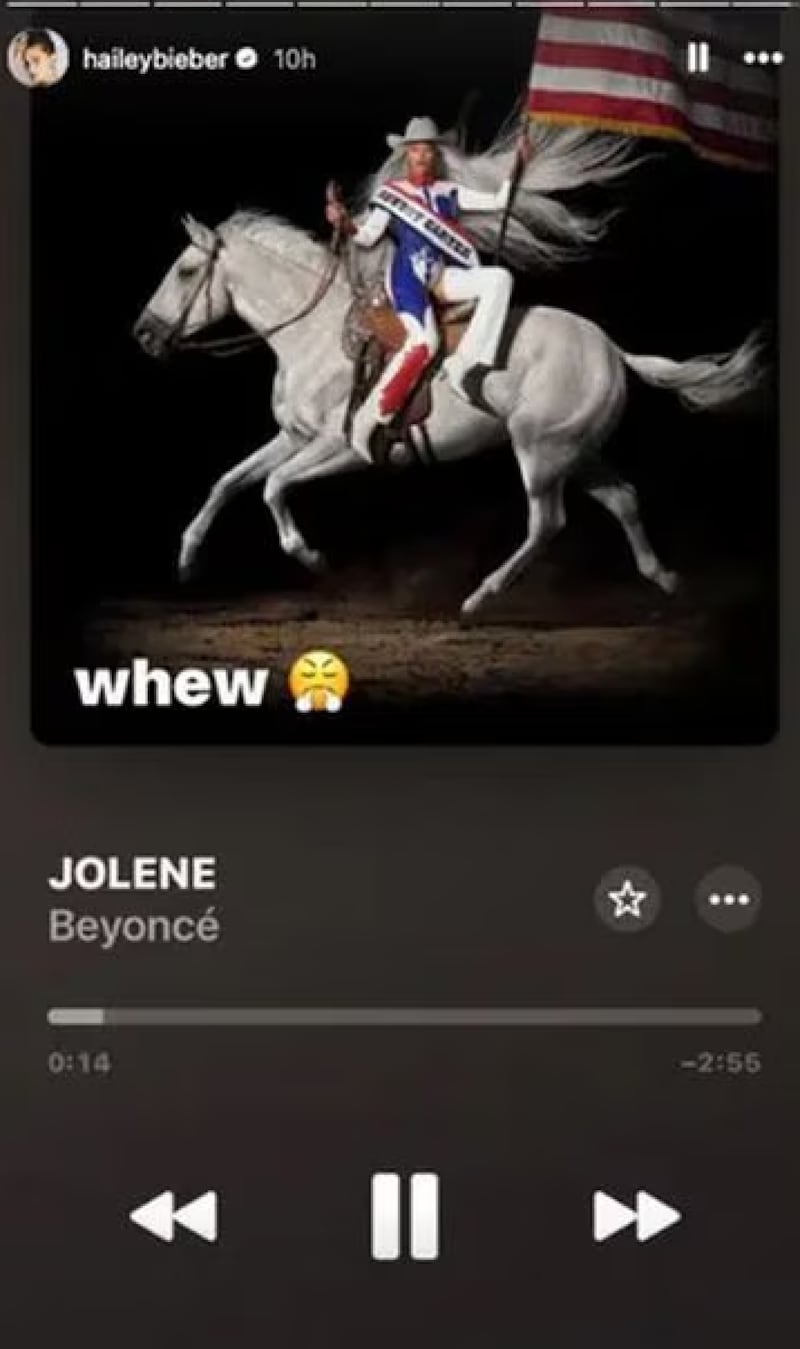The width and height of the screenshot is (800, 1349).
Task: Tap the haileybieber username
Action: click(x=155, y=59)
